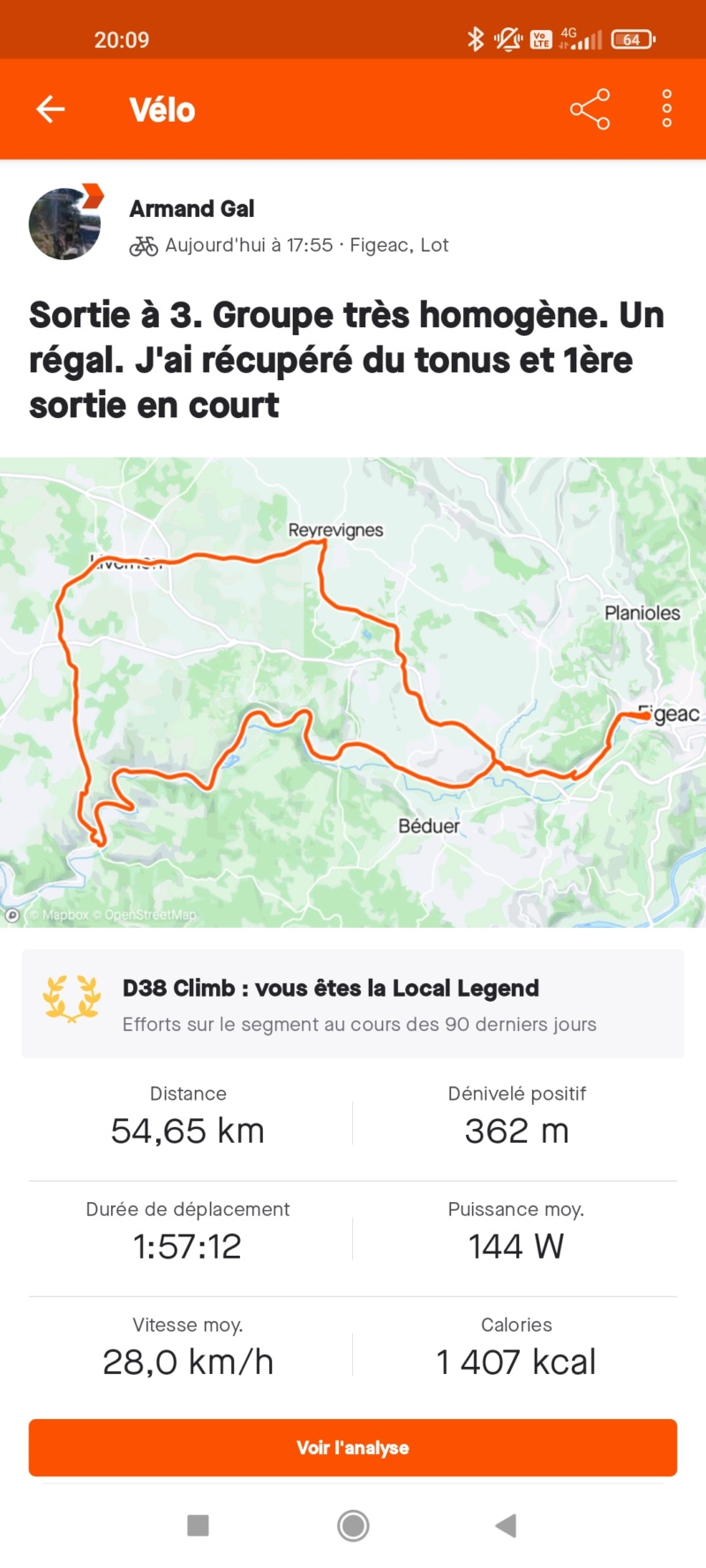Open recent apps with the square button

point(199,1525)
